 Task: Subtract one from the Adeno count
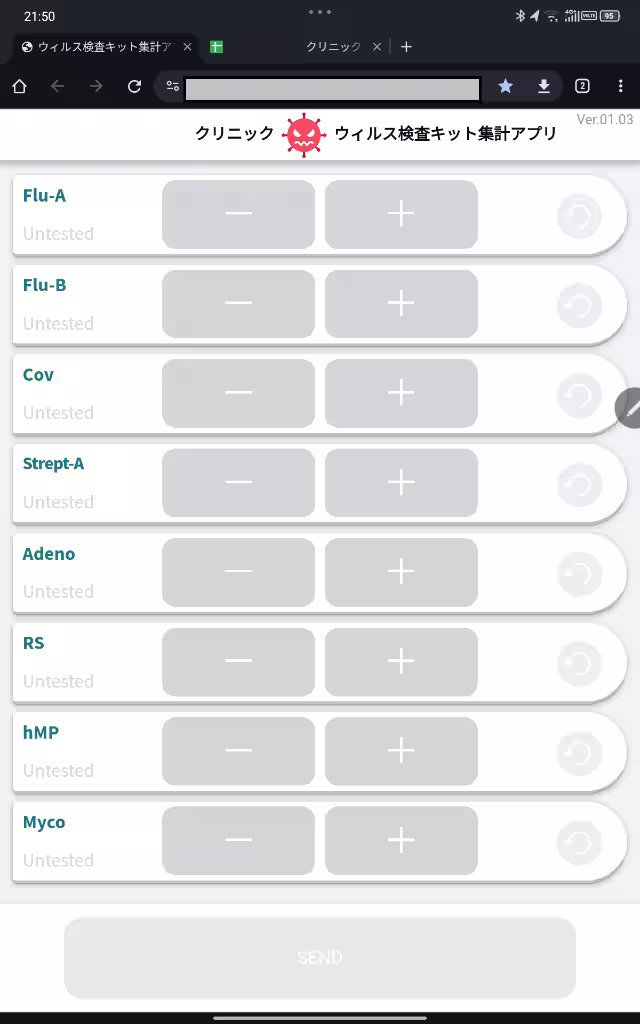pyautogui.click(x=238, y=572)
